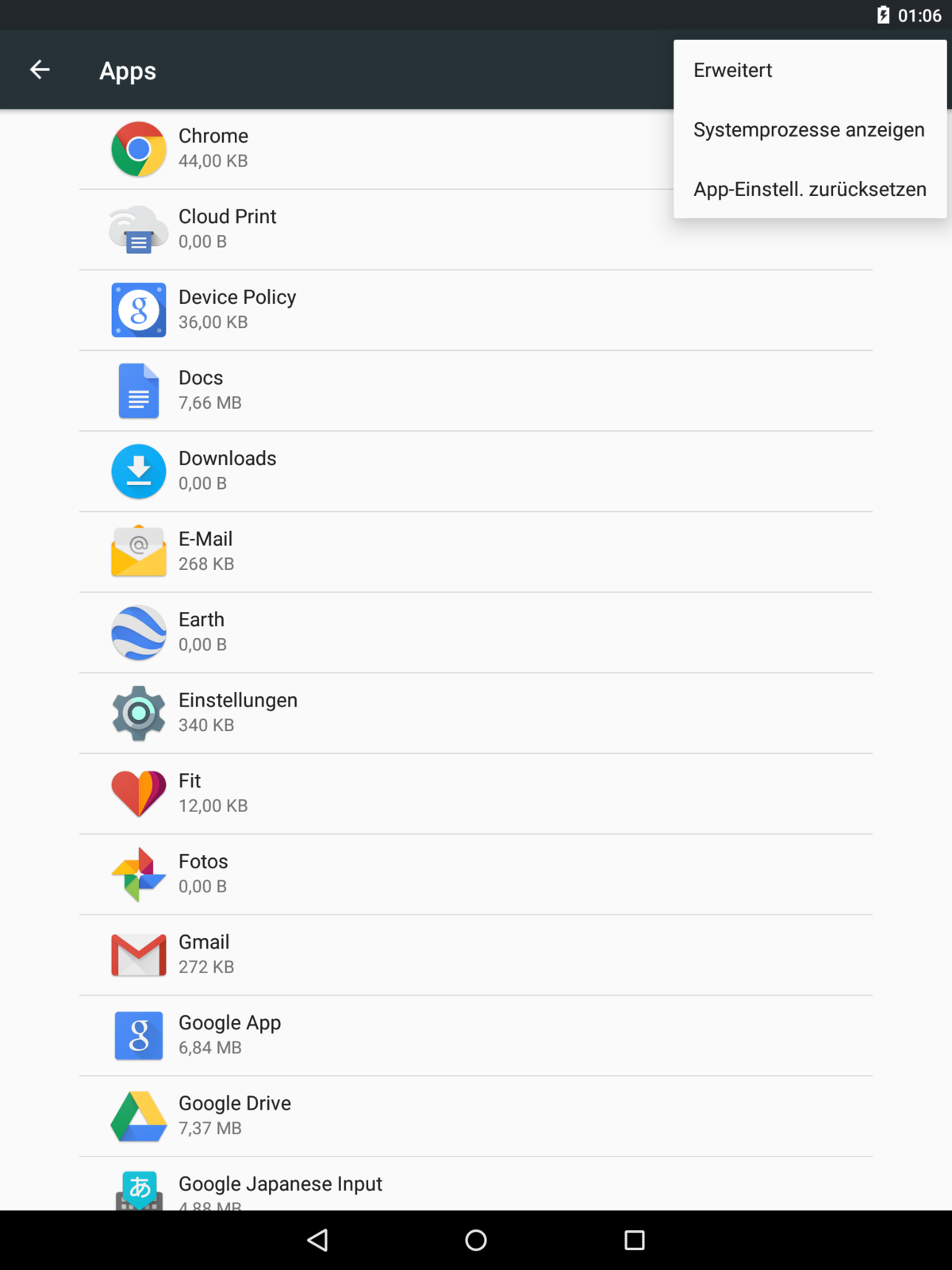
Task: Choose Systemprozesse anzeigen
Action: tap(809, 129)
